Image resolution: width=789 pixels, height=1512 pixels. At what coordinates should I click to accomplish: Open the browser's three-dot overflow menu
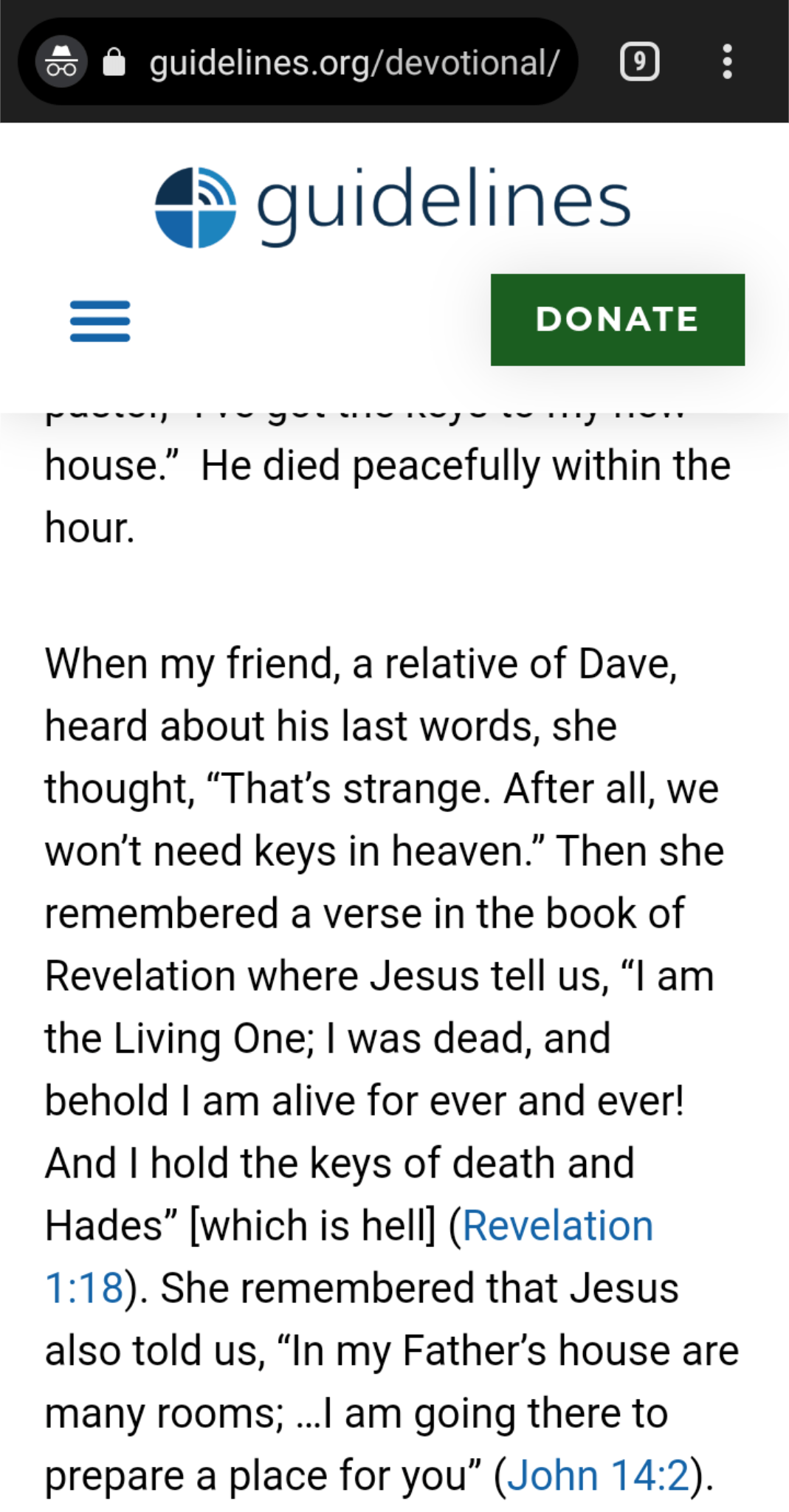tap(727, 62)
